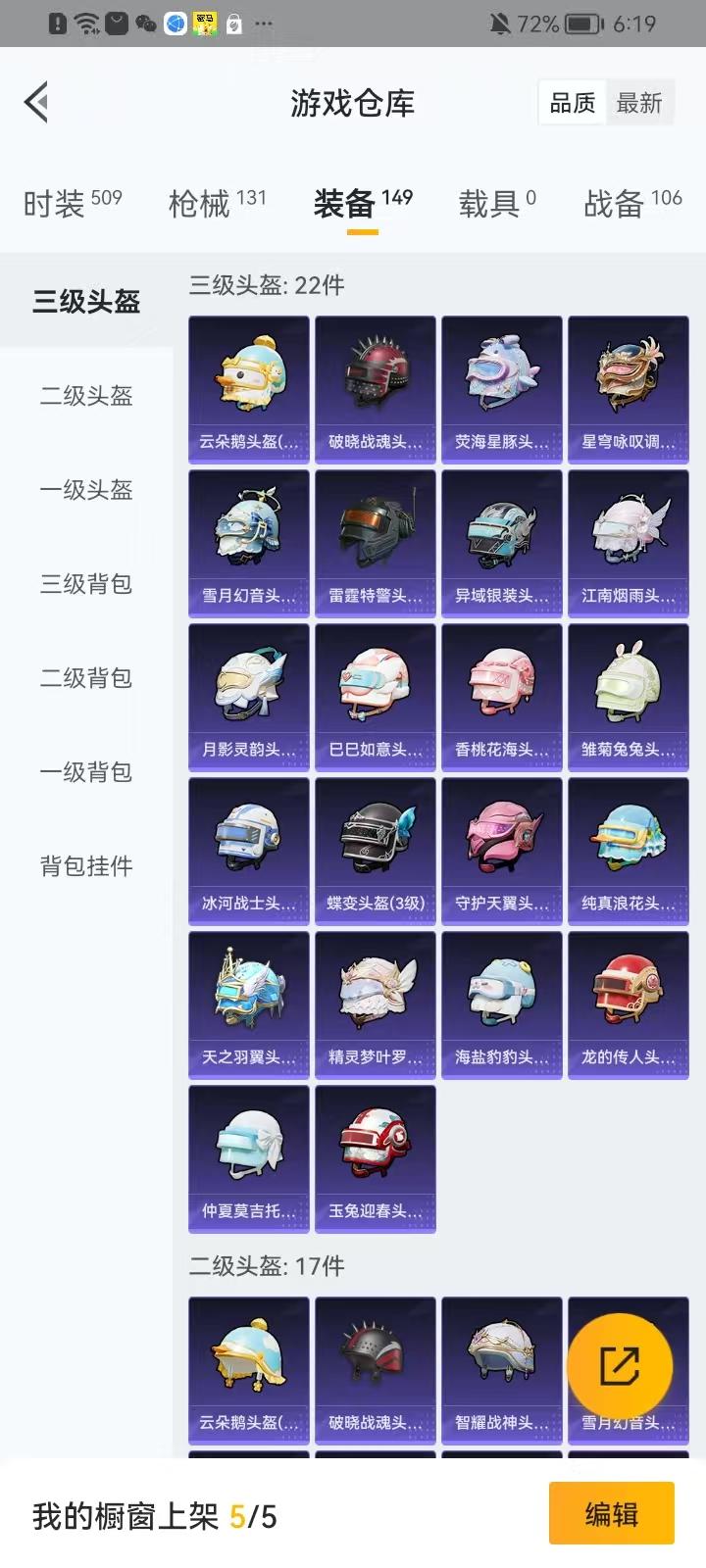Screen dimensions: 706x1568
Task: Tap the back arrow icon
Action: click(x=35, y=102)
